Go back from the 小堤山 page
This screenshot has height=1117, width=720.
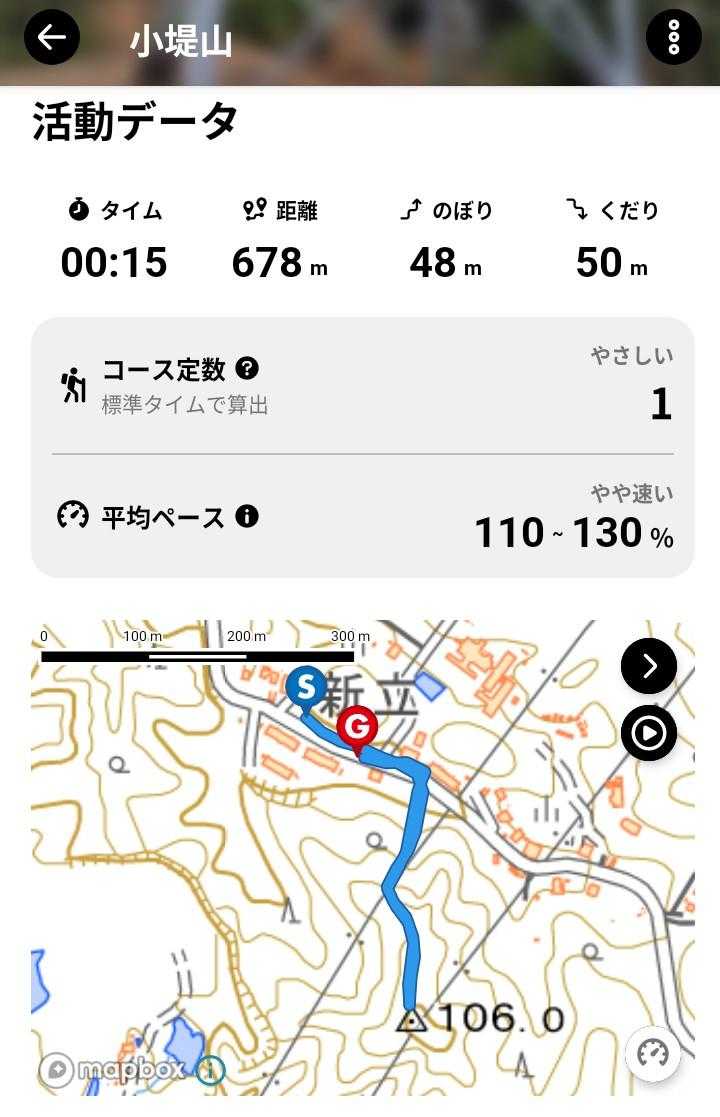(52, 38)
